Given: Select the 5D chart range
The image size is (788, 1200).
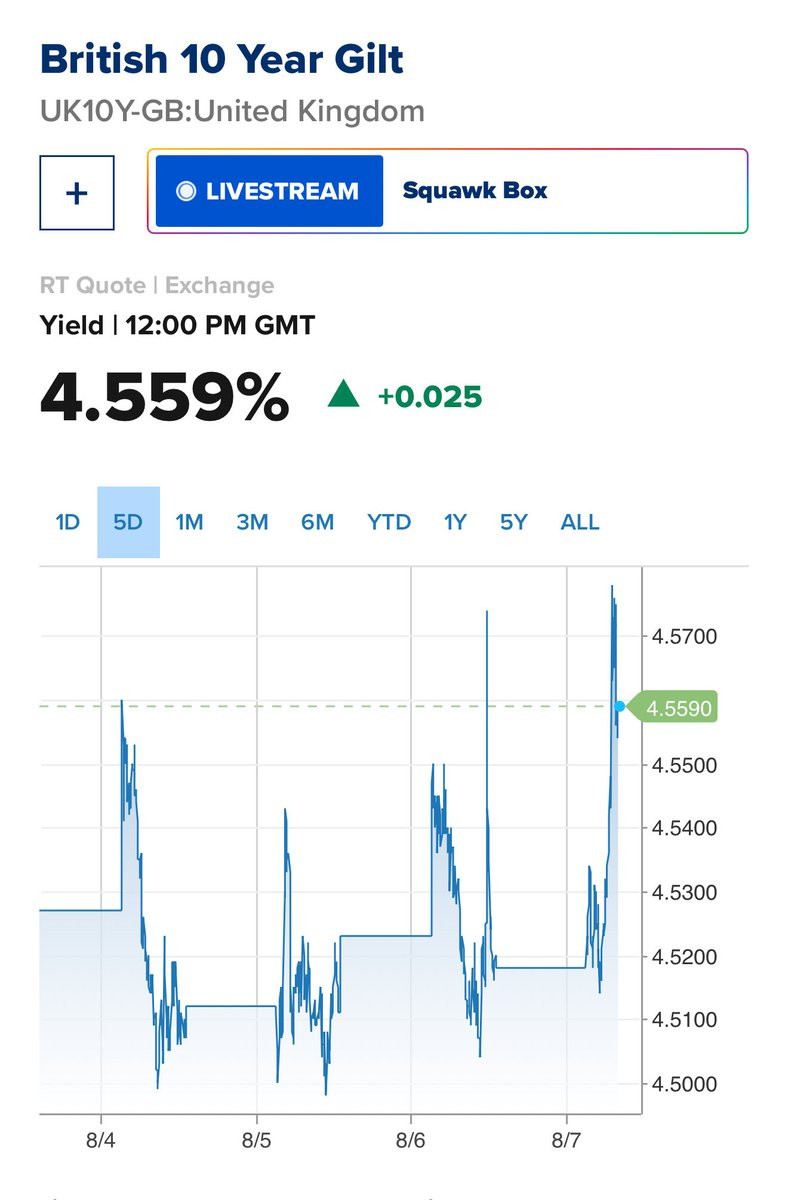Looking at the screenshot, I should (x=128, y=522).
